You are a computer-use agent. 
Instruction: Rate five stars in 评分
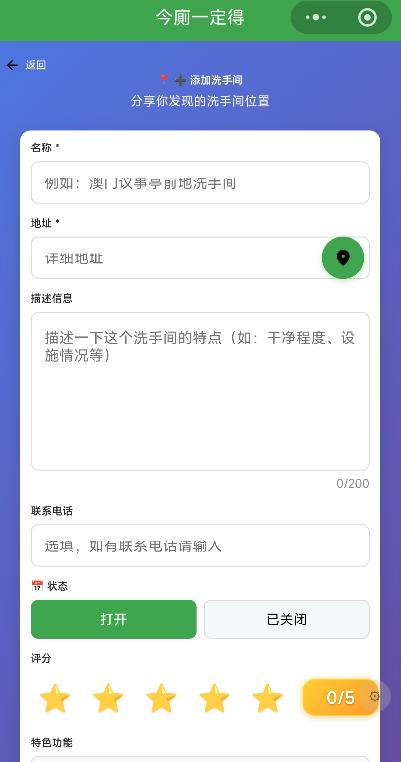point(267,698)
